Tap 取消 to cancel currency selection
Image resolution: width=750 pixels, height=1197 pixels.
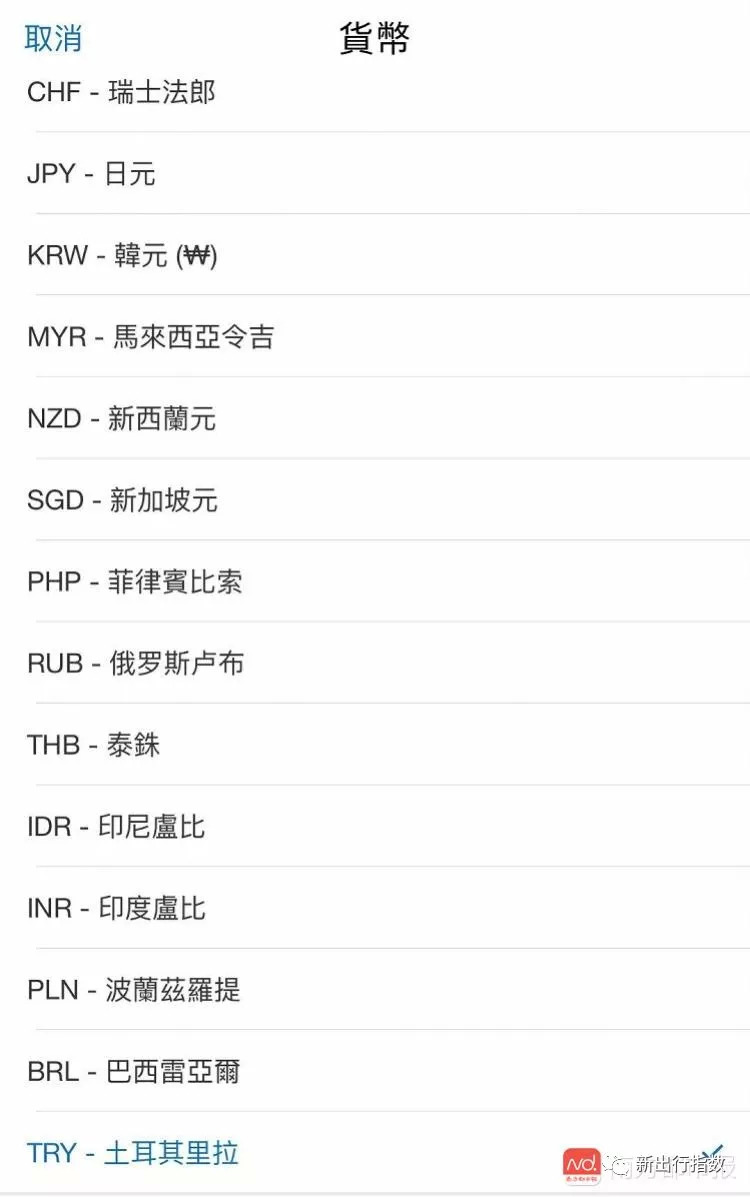(53, 39)
